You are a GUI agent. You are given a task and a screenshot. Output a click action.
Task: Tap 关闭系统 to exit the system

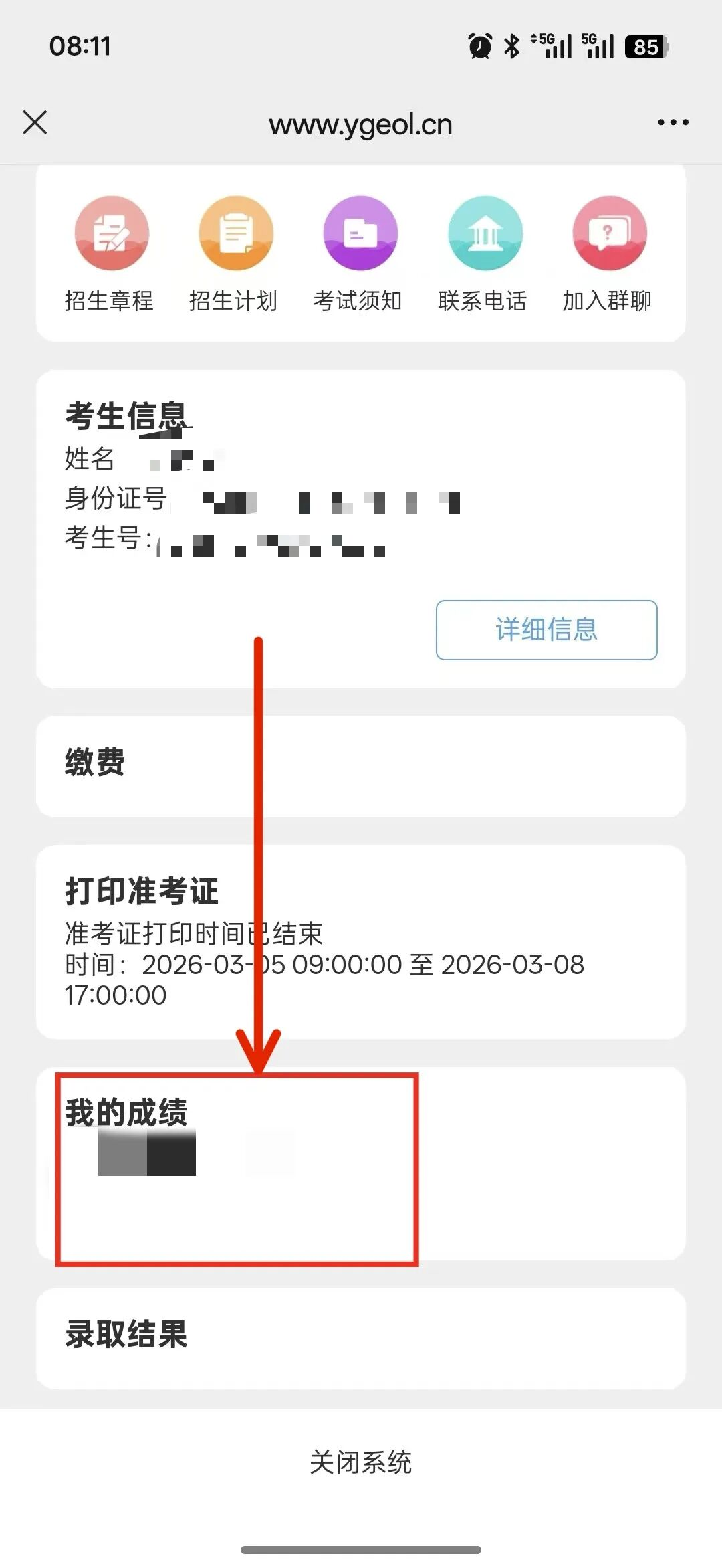361,1462
